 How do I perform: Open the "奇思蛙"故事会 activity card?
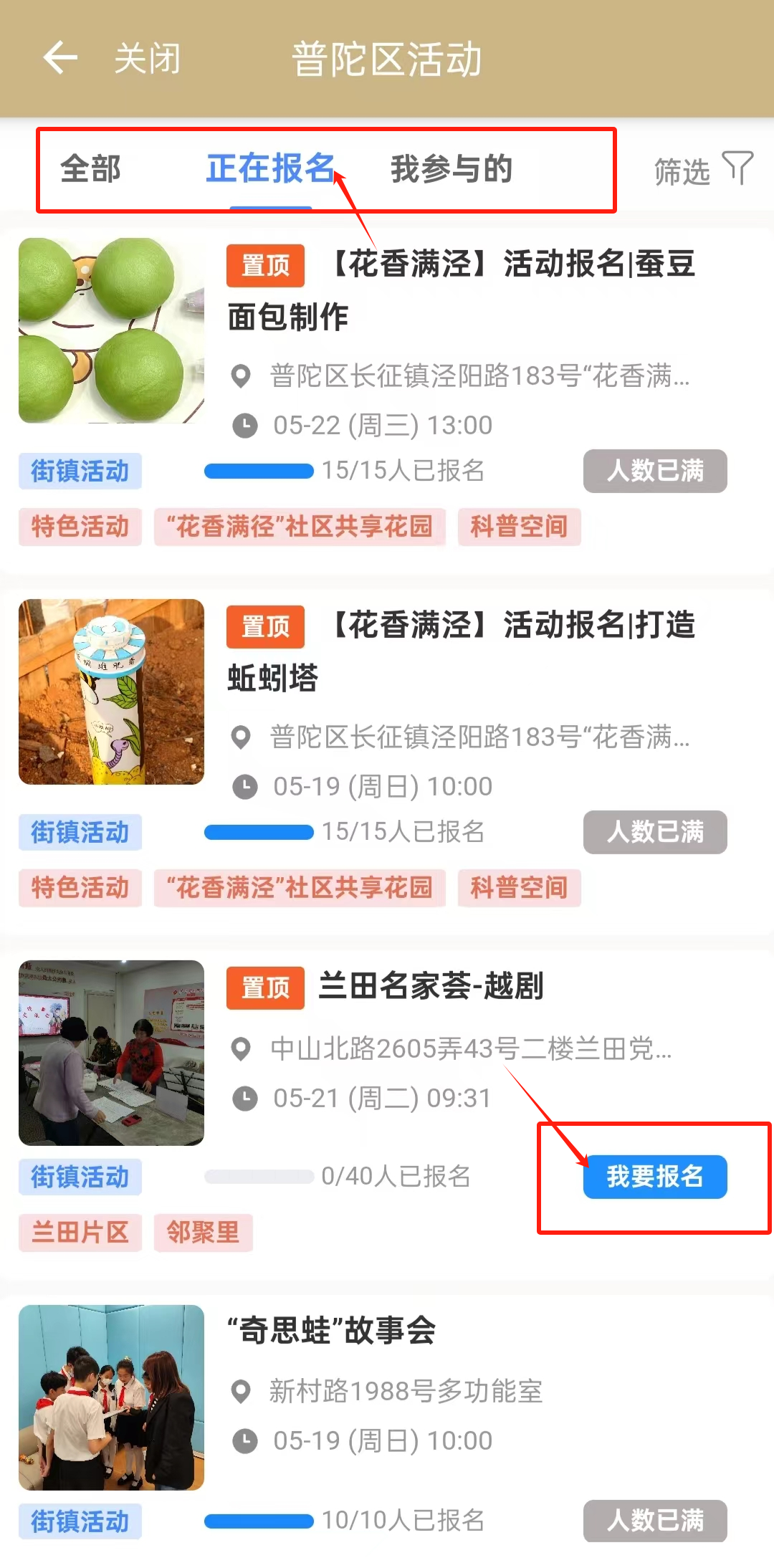click(x=331, y=1332)
